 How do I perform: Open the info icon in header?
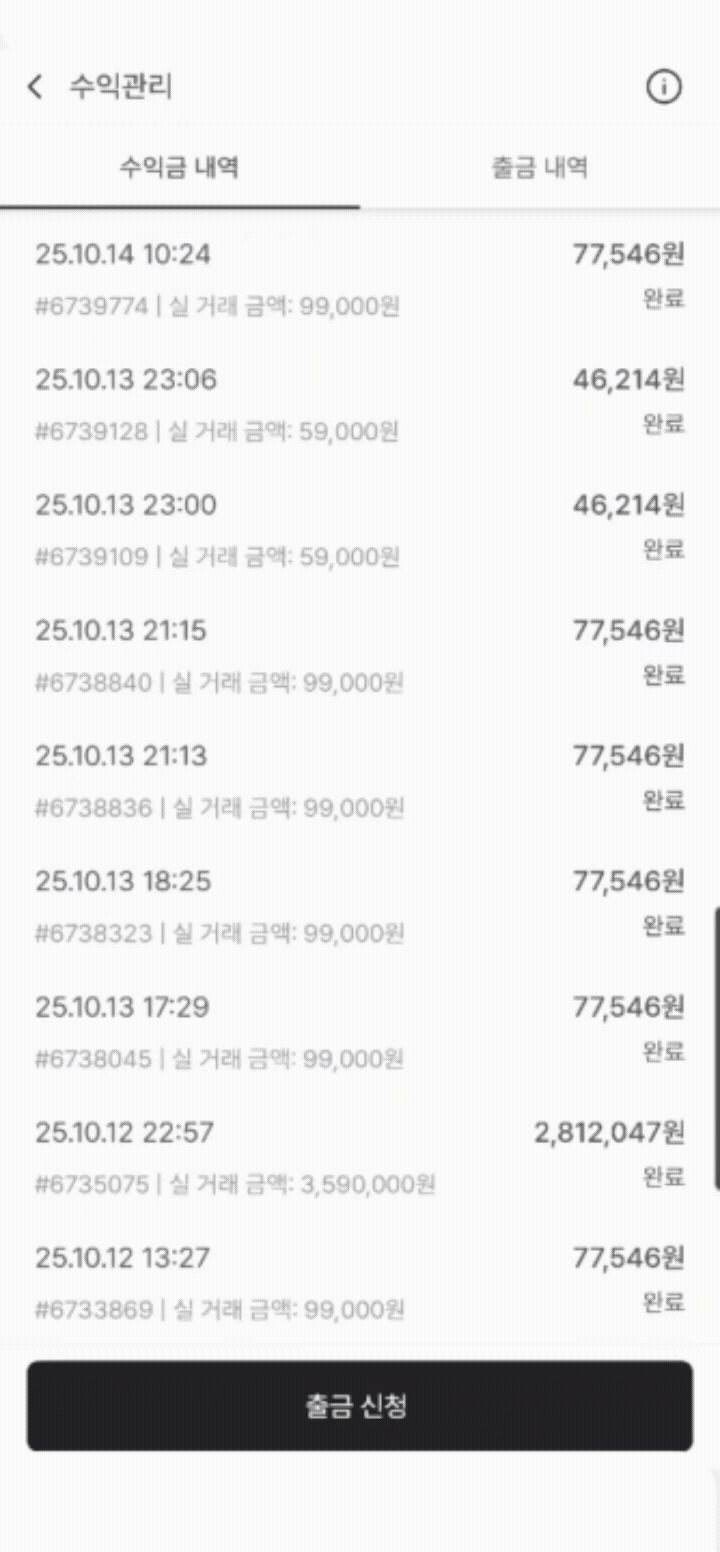[663, 87]
